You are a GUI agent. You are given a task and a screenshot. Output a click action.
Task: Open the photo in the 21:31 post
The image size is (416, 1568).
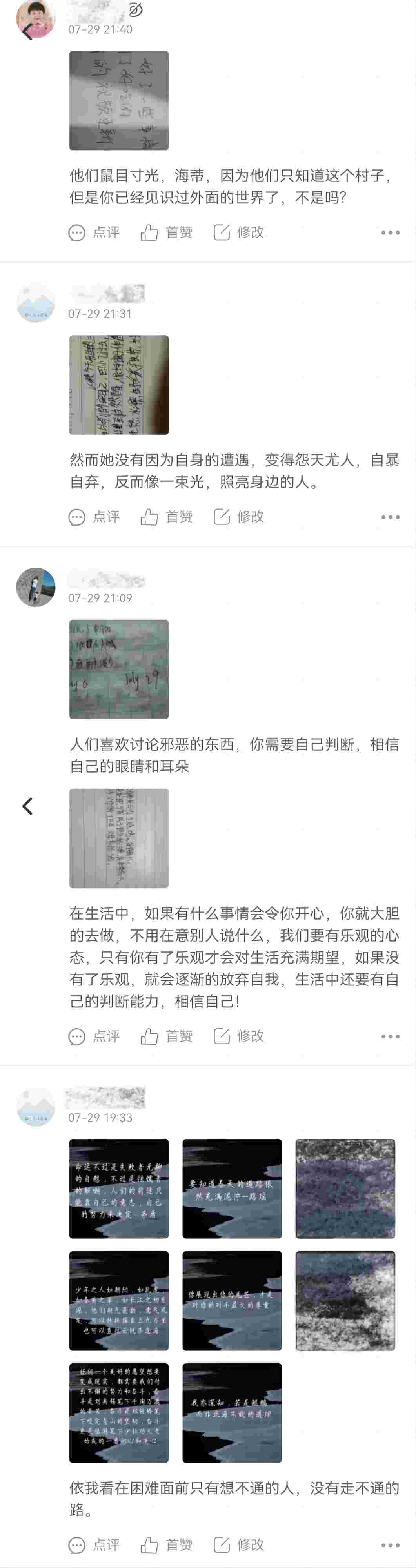tap(119, 385)
